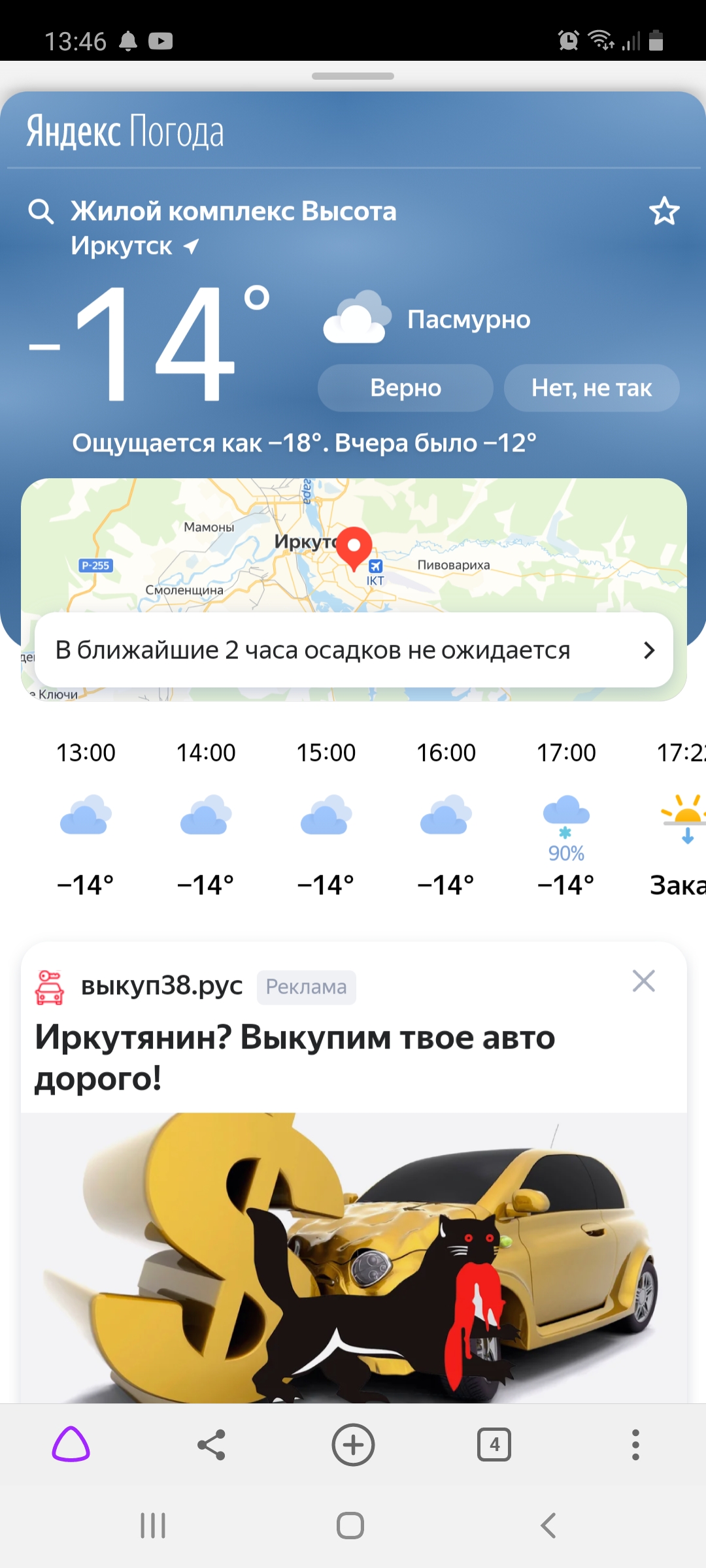Open search with the magnifier icon
Screen dimensions: 706x1568
tap(41, 211)
